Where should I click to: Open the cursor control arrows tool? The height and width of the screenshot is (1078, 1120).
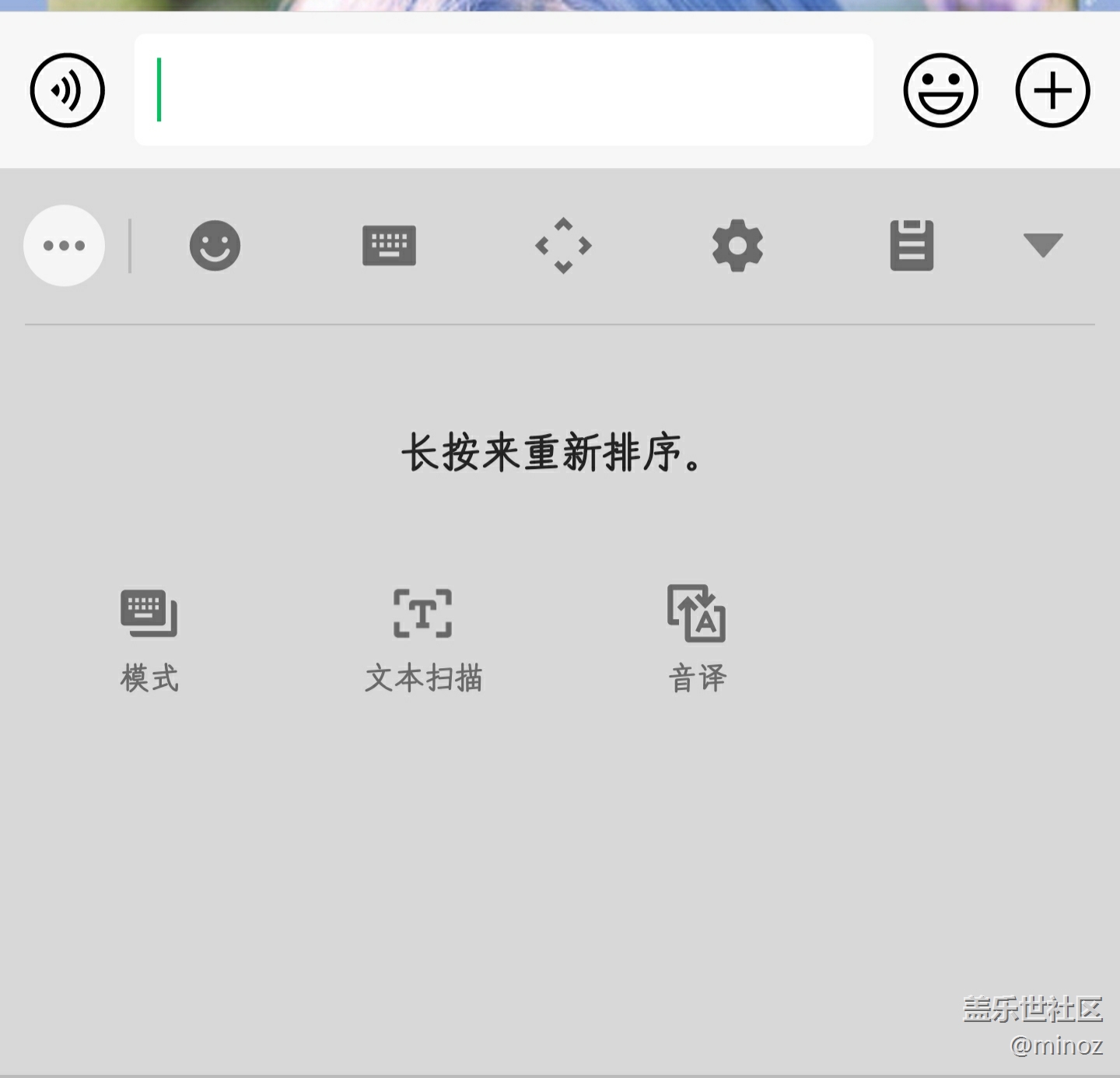(563, 246)
